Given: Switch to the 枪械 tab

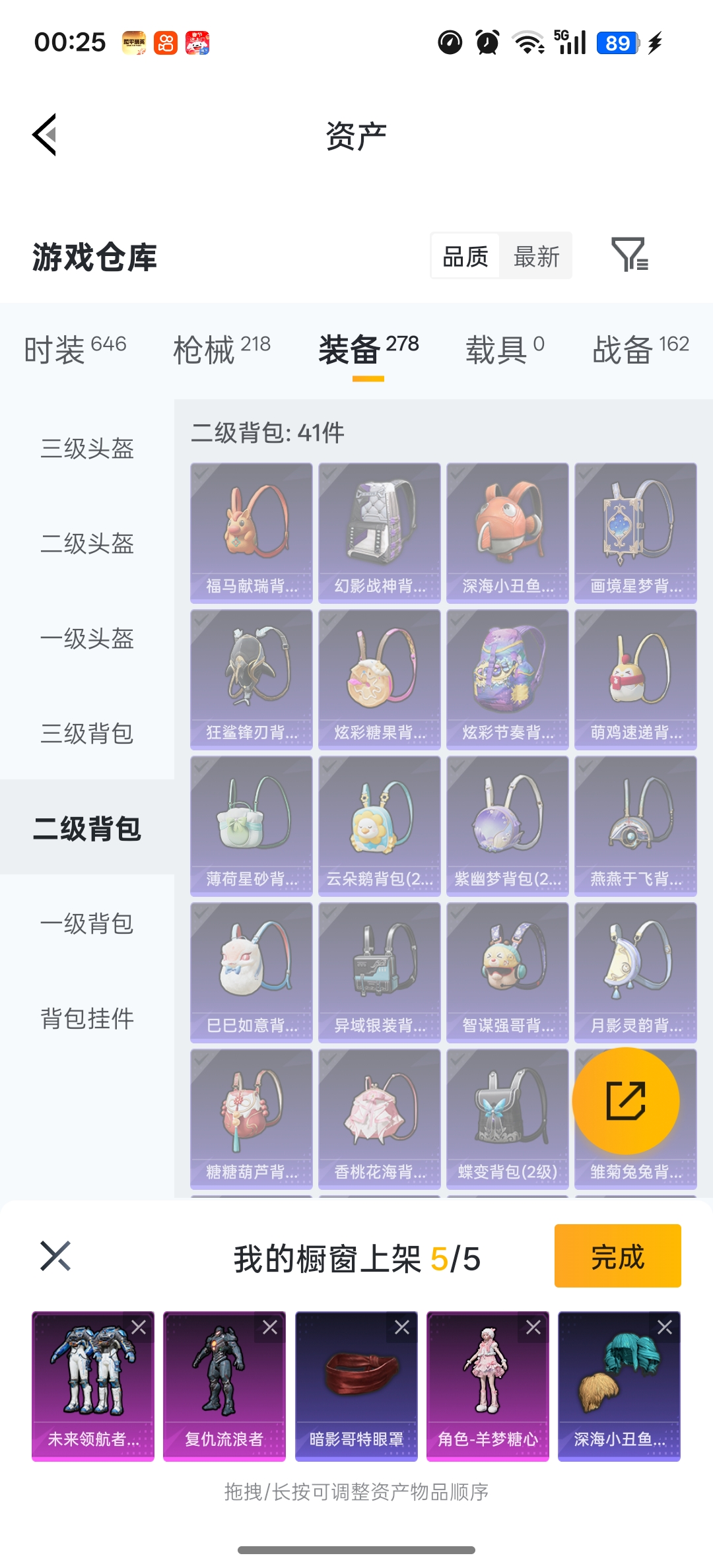Looking at the screenshot, I should (222, 348).
